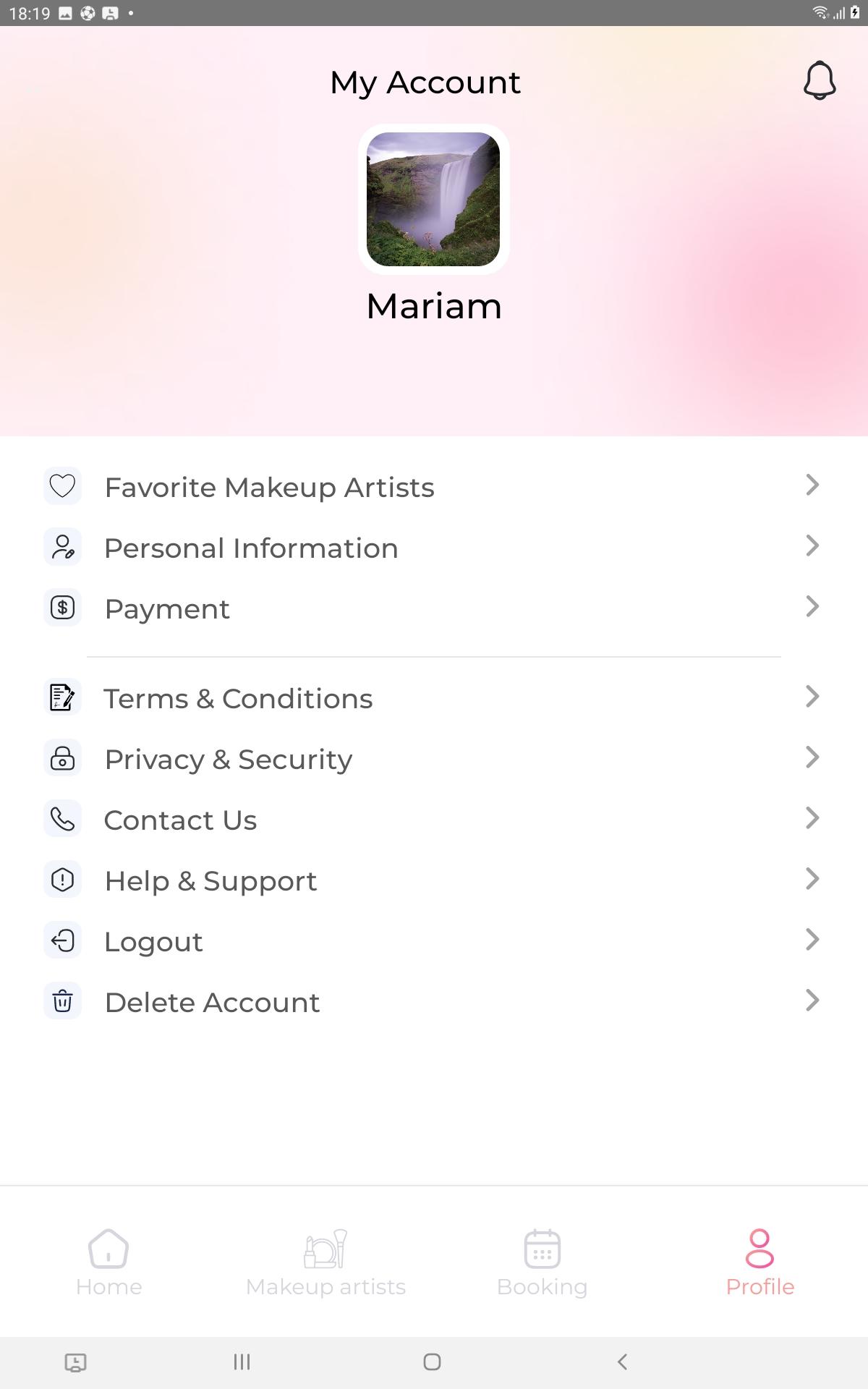
Task: Switch to the Home tab
Action: tap(109, 1262)
